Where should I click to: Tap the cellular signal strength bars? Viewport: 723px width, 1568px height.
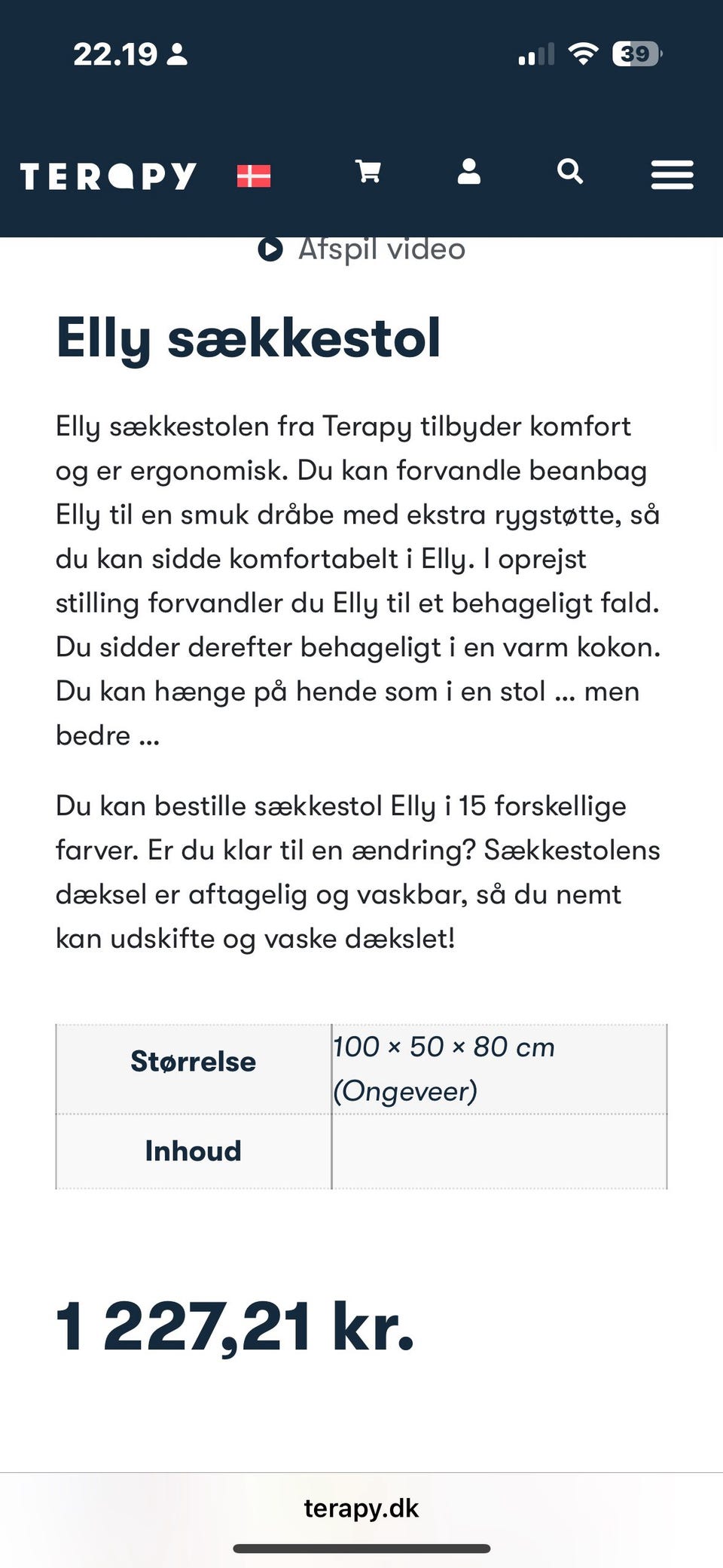tap(536, 53)
